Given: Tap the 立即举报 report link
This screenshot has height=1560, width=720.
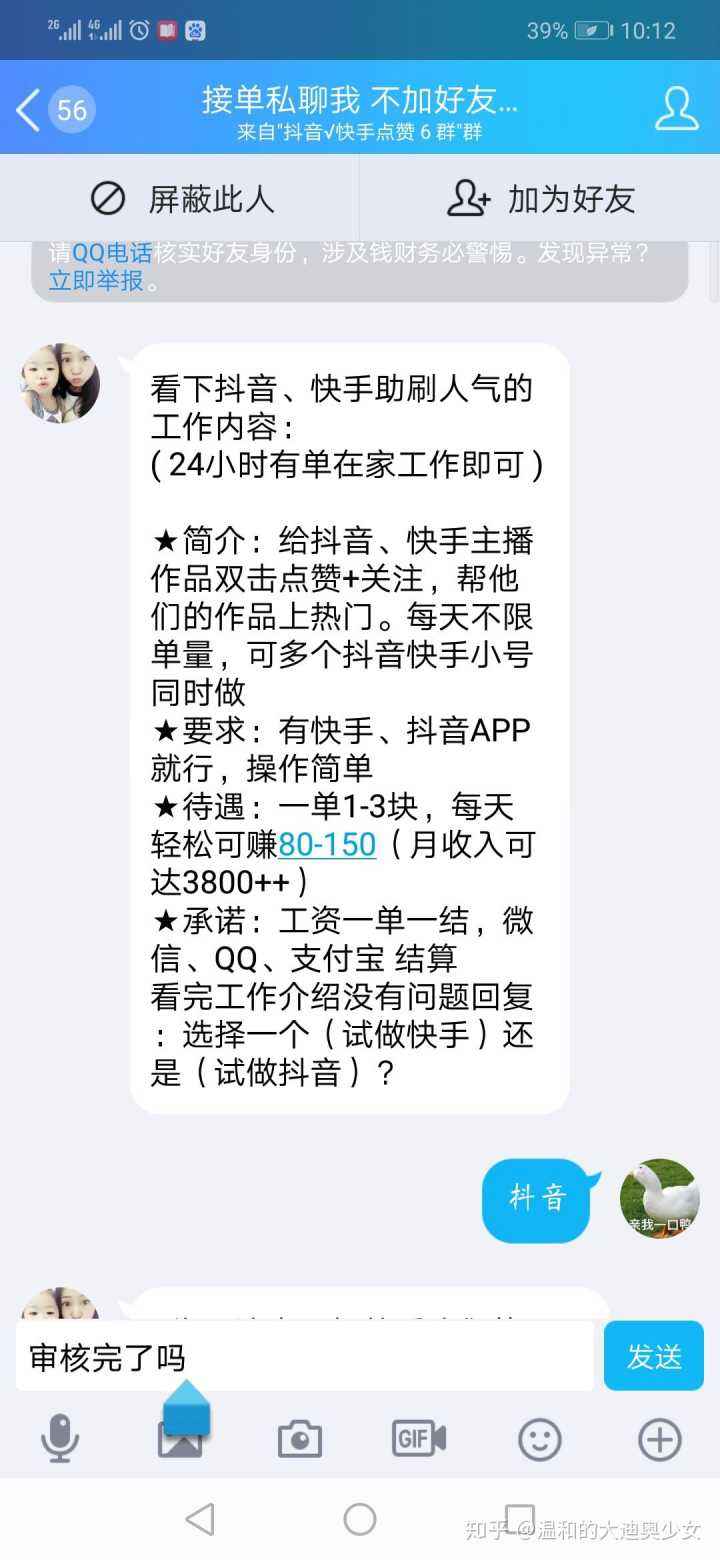Looking at the screenshot, I should pyautogui.click(x=96, y=280).
